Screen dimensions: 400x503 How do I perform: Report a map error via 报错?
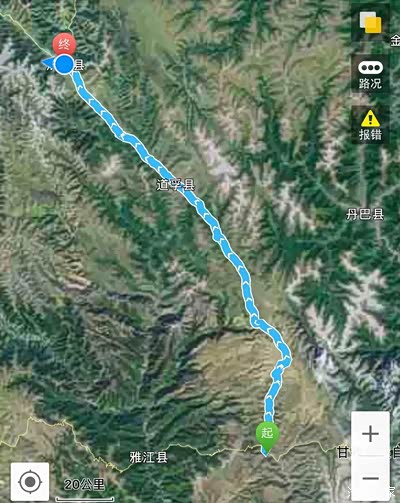(370, 125)
